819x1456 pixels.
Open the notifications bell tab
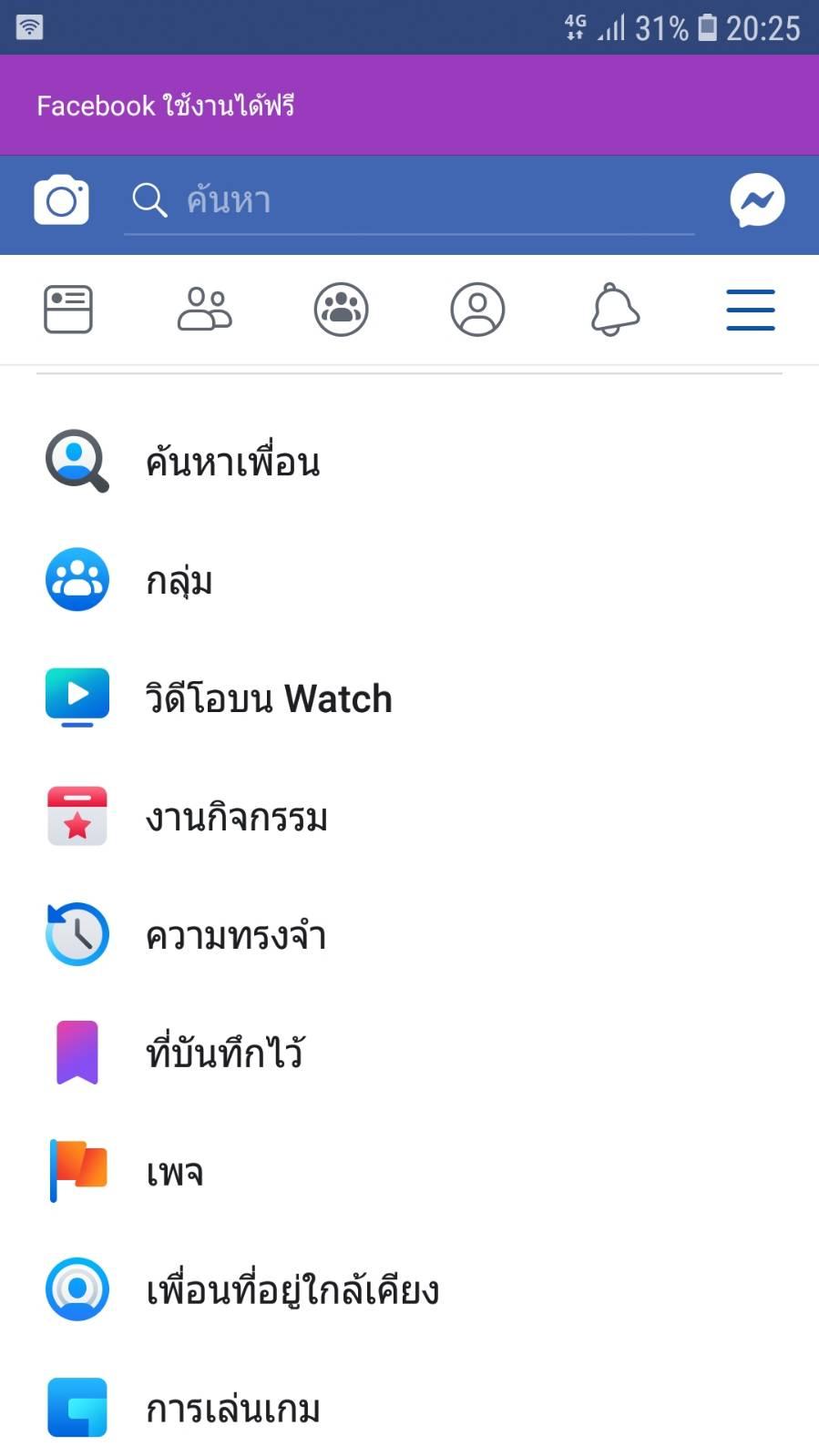click(615, 310)
